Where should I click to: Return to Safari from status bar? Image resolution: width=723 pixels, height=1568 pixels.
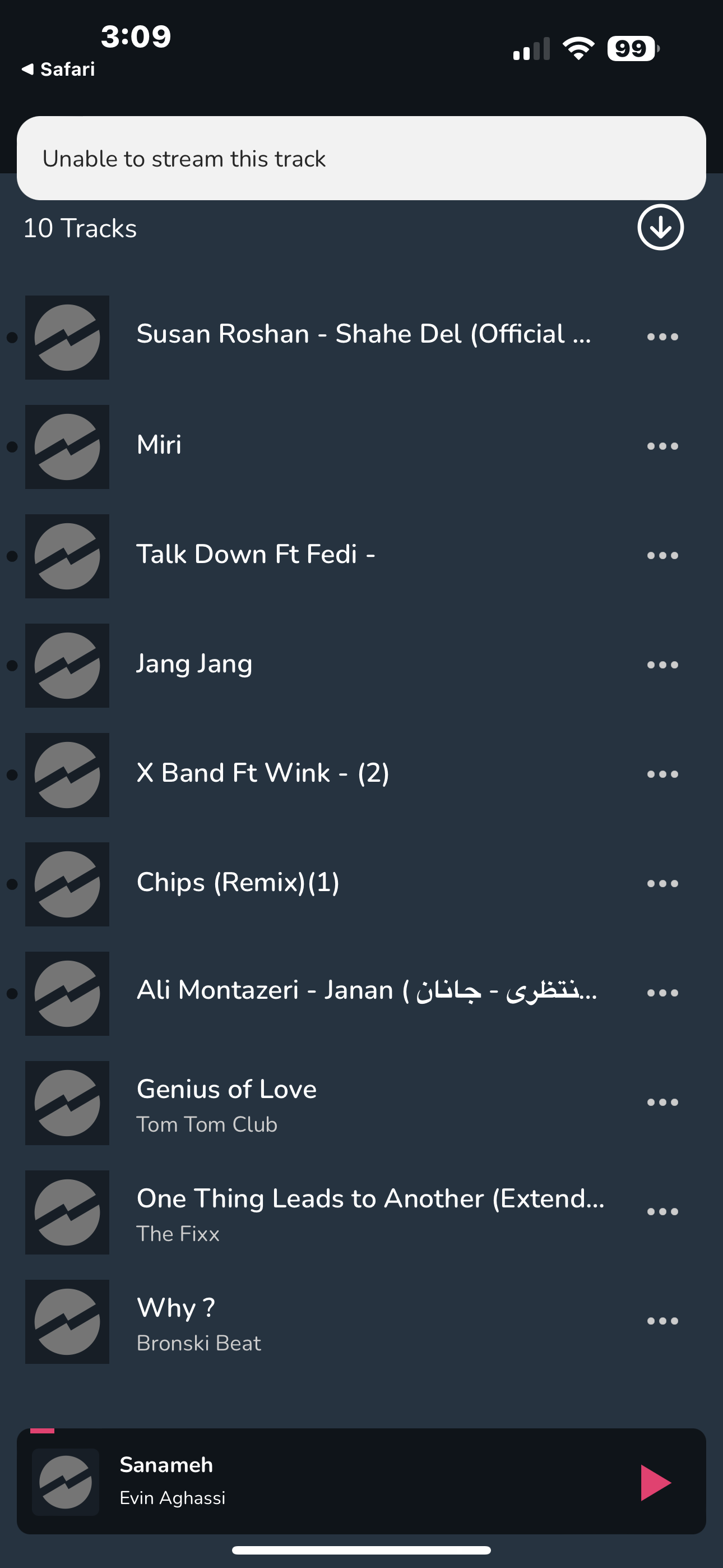pyautogui.click(x=58, y=70)
